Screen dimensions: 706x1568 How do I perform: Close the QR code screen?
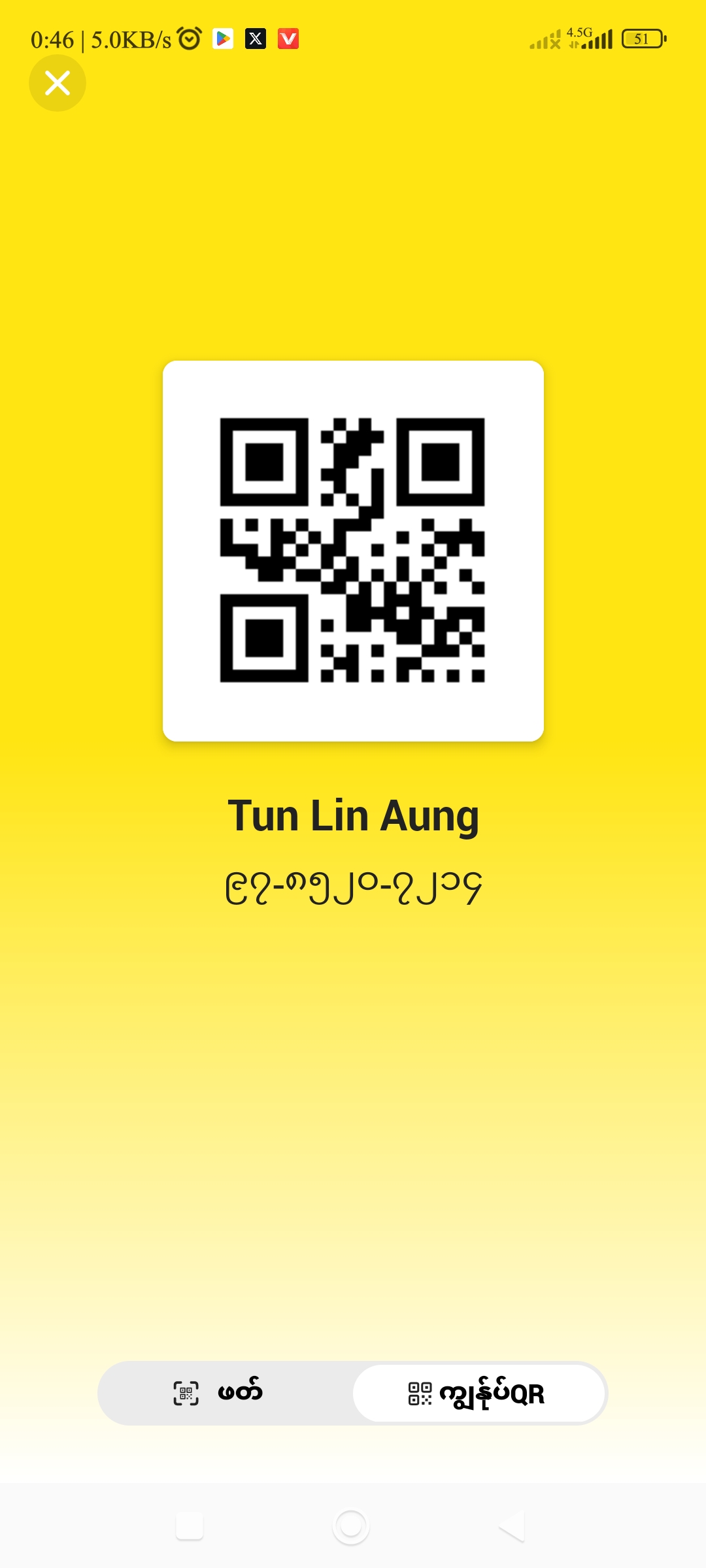[58, 83]
